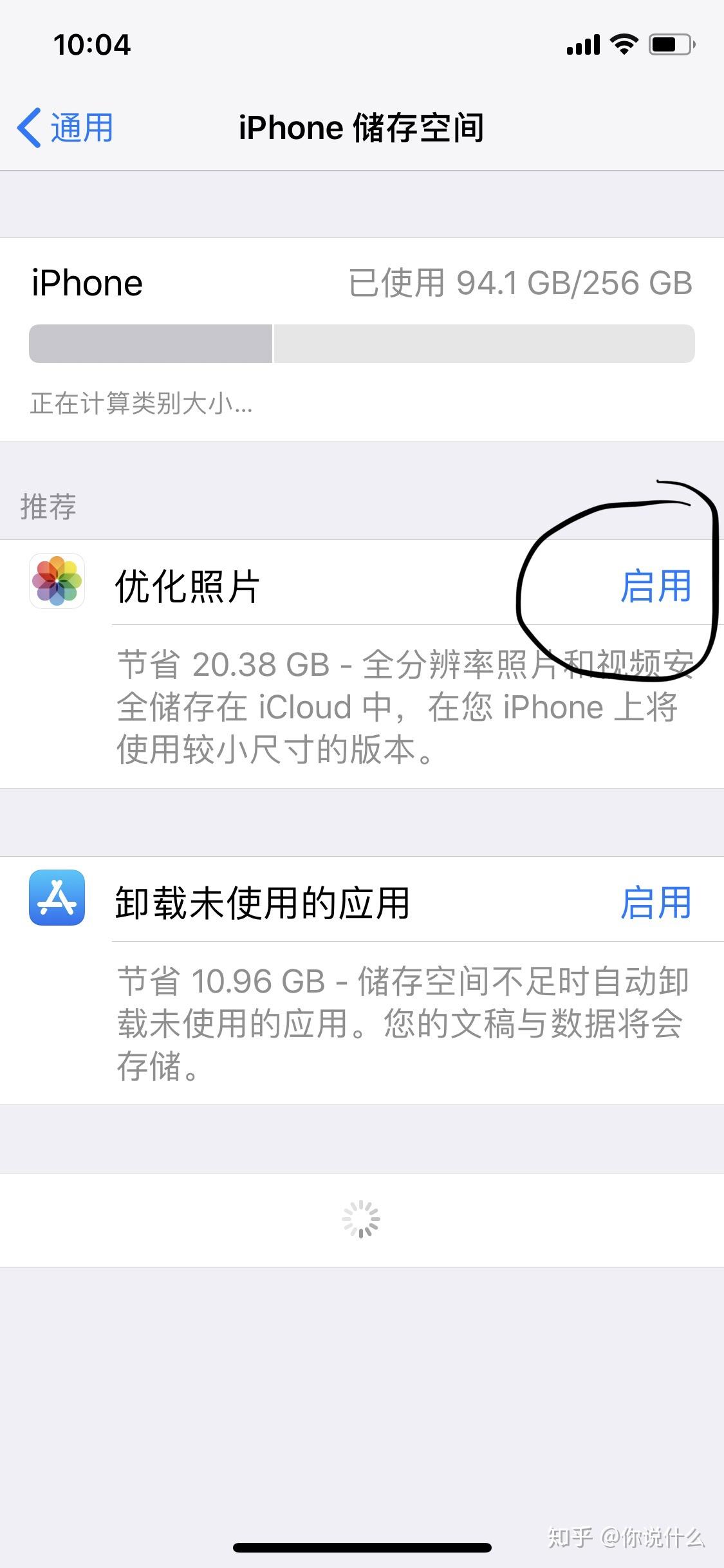Go back to 通用 settings
The width and height of the screenshot is (724, 1568).
66,127
